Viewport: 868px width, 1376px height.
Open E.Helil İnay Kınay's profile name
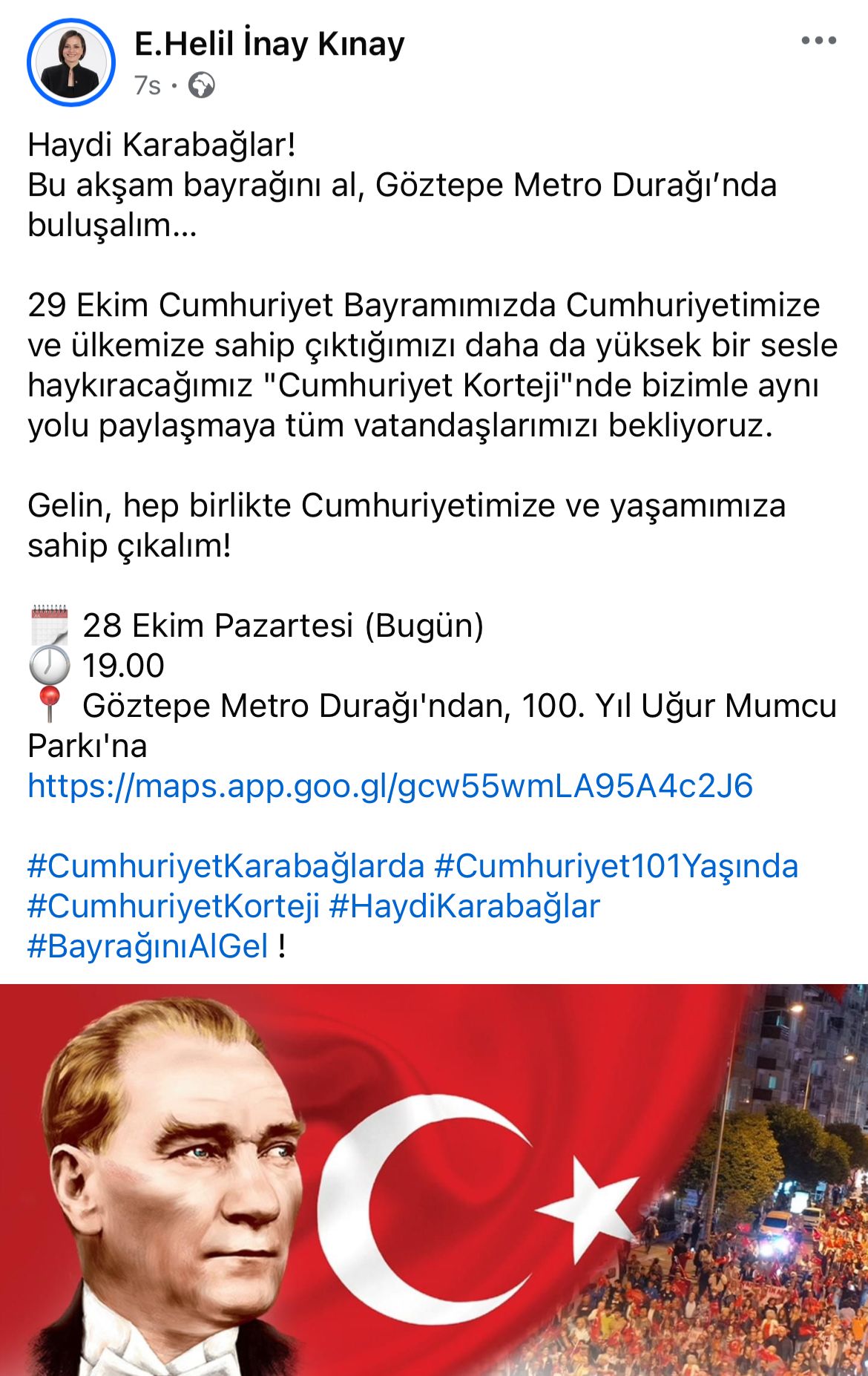(x=269, y=44)
